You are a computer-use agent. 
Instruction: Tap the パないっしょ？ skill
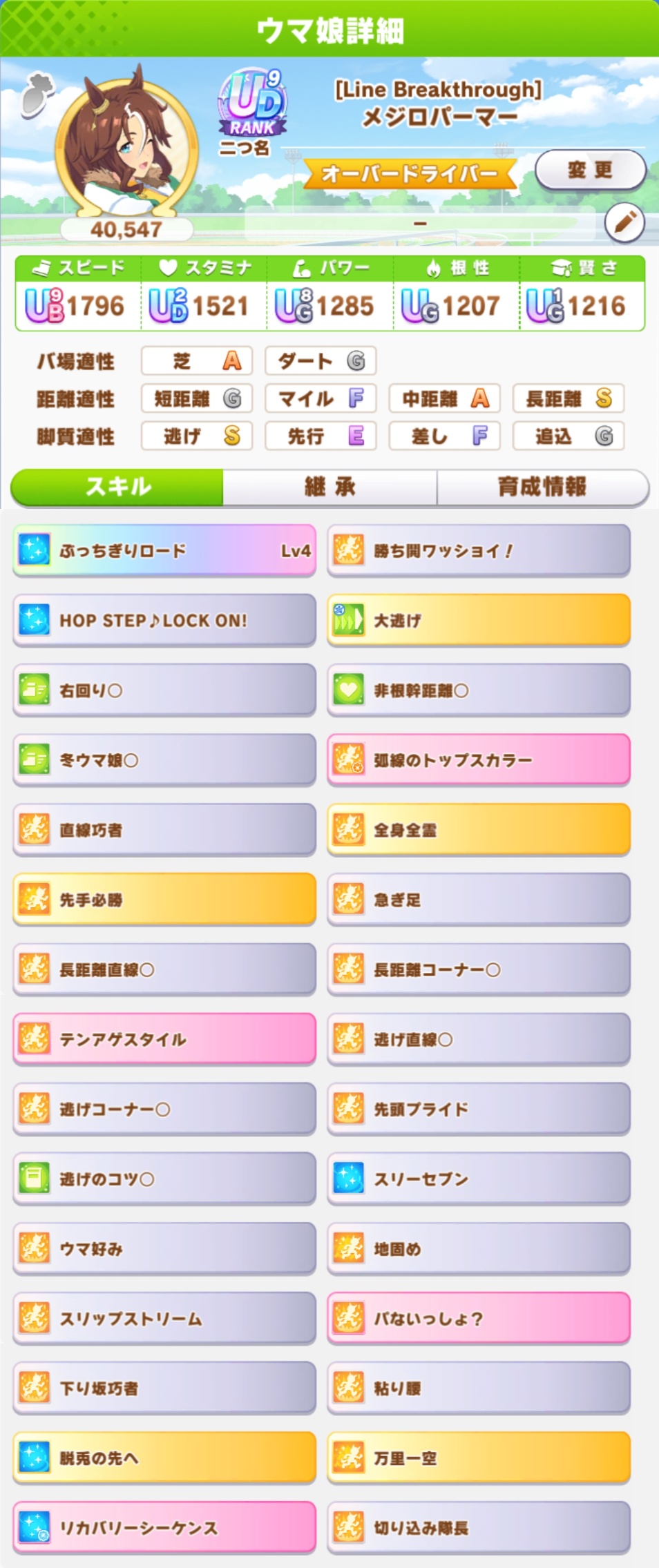click(x=479, y=1318)
